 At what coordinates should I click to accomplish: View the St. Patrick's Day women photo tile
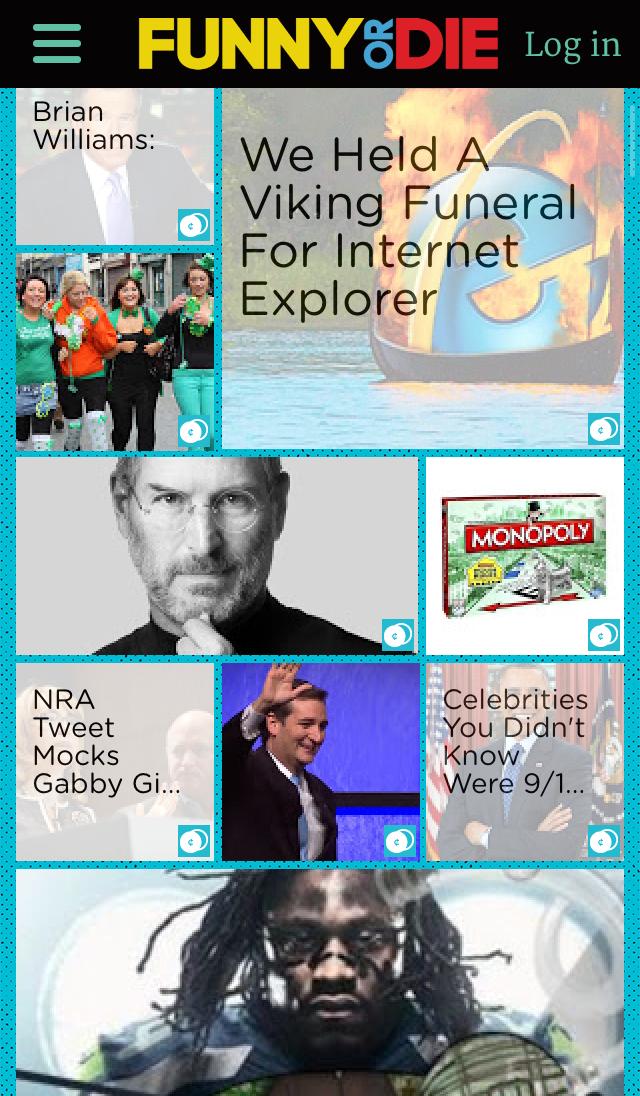click(114, 350)
